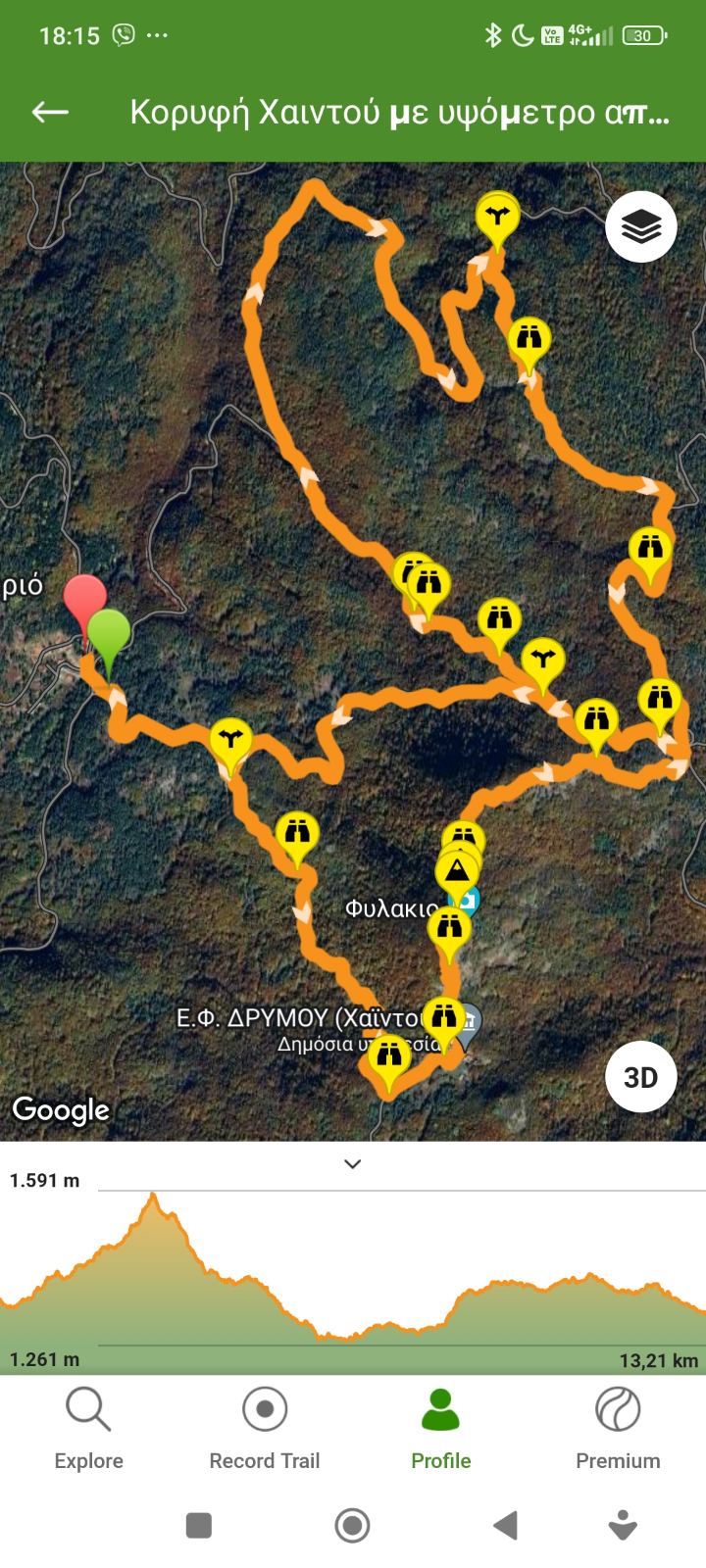The height and width of the screenshot is (1568, 706).
Task: Tap the green start pin on map
Action: 110,634
